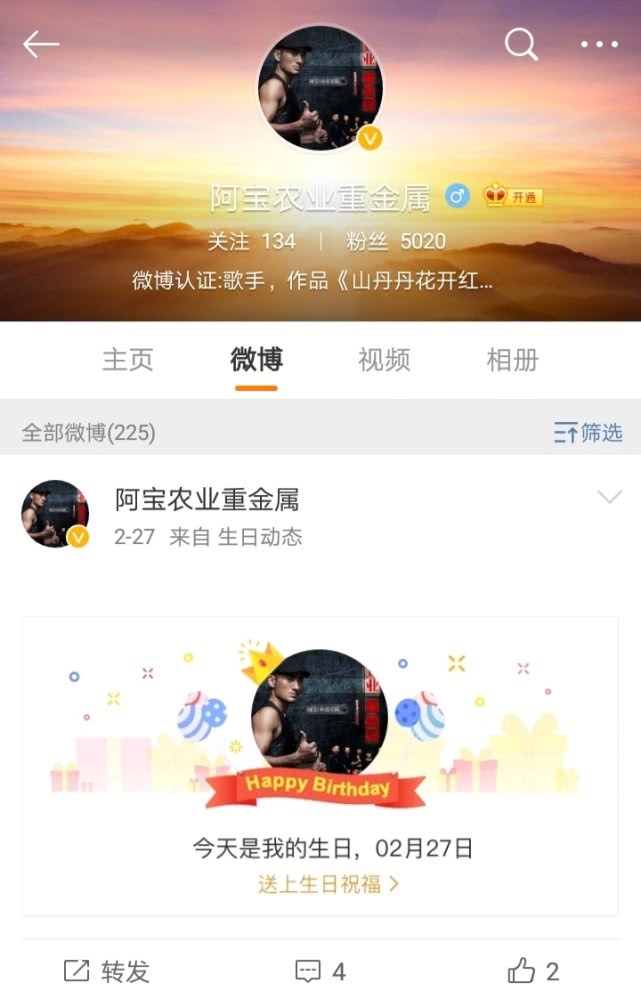Image resolution: width=641 pixels, height=999 pixels.
Task: Open the three-dot overflow menu
Action: (599, 45)
